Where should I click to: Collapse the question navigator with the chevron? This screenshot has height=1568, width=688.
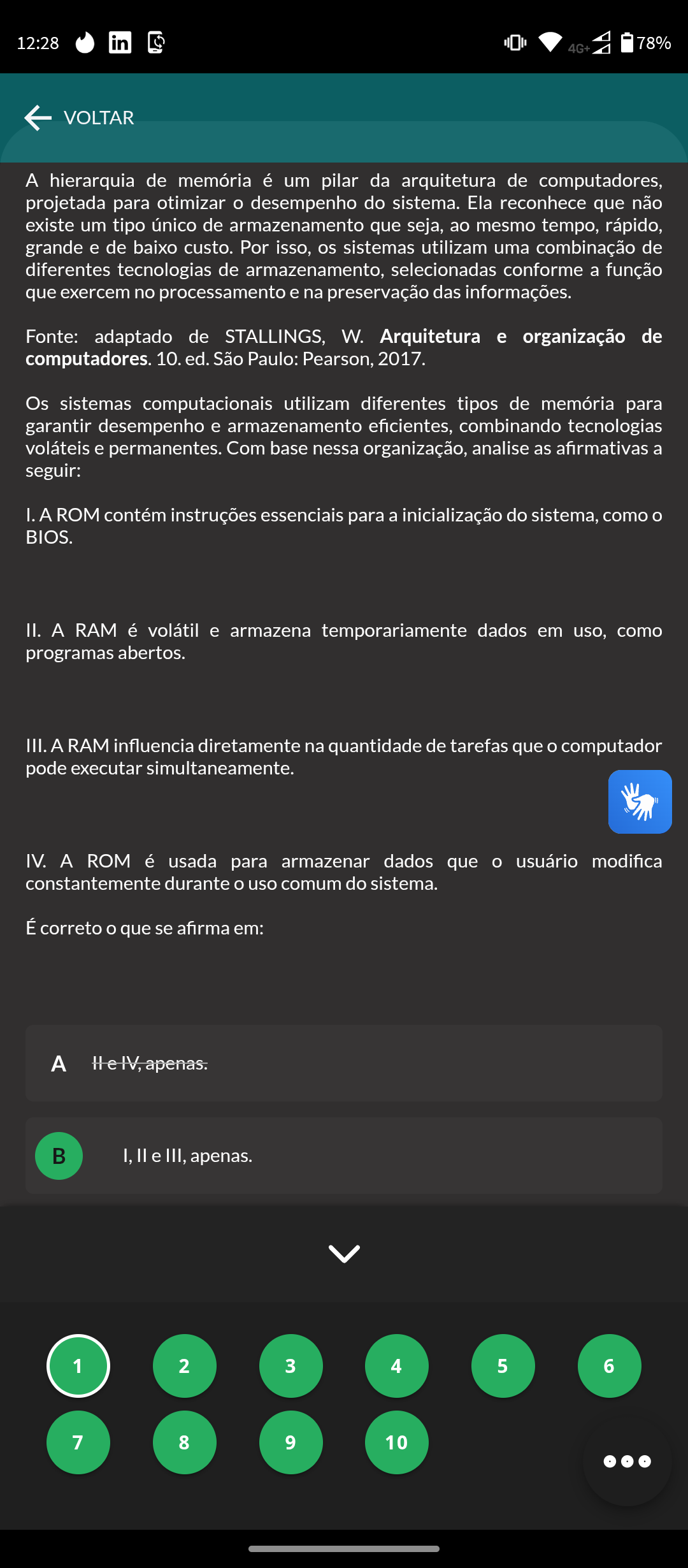(x=344, y=1253)
